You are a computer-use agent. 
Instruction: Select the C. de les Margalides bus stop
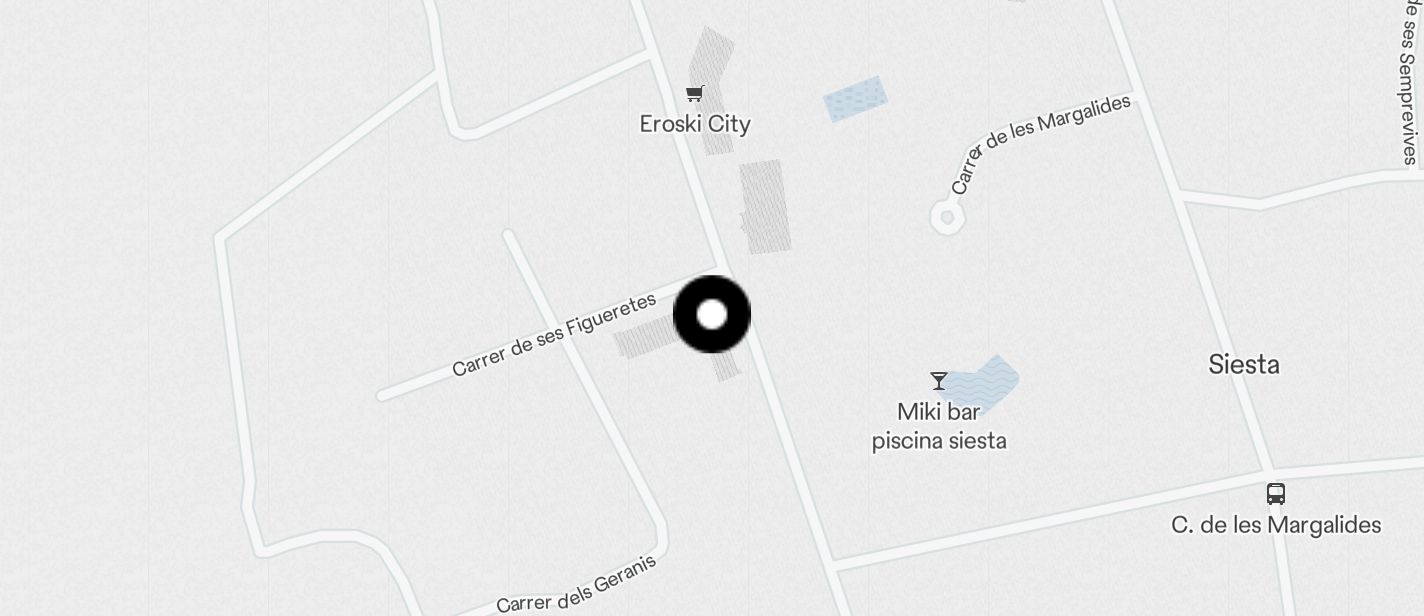click(1276, 494)
